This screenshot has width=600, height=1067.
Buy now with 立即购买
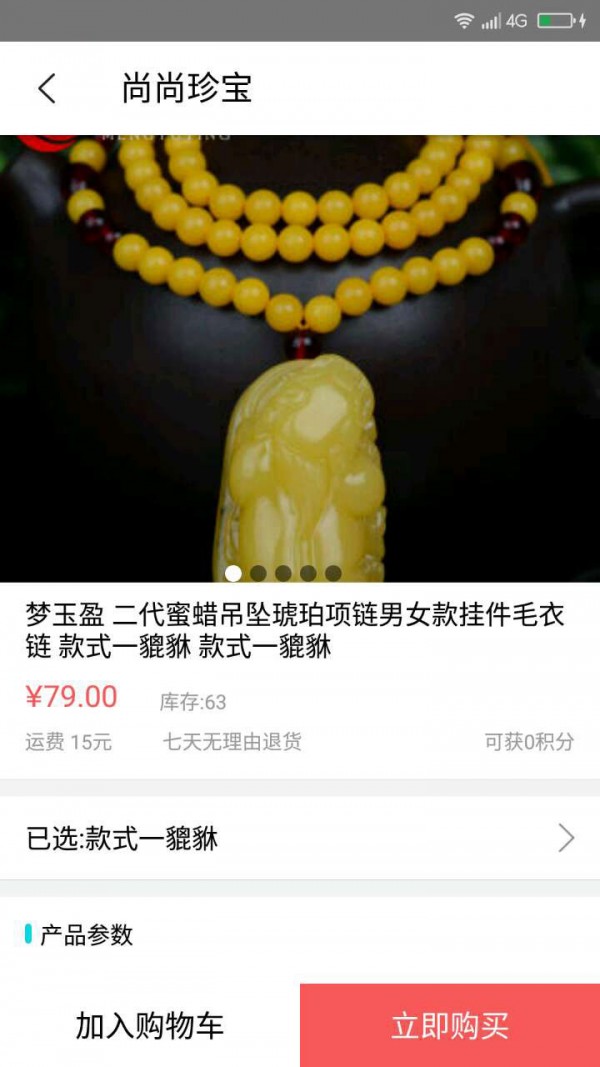click(x=450, y=1025)
